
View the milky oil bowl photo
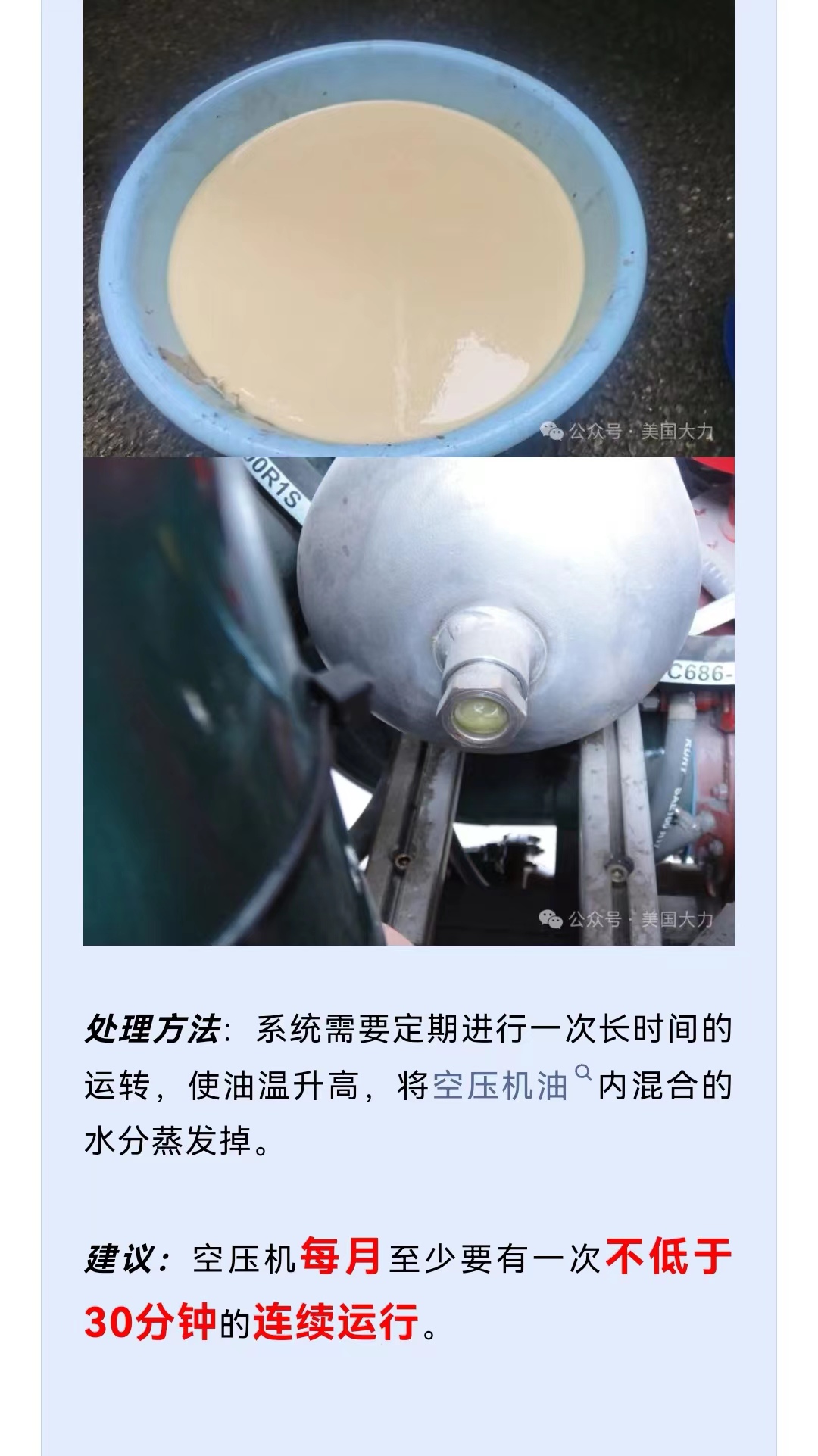click(x=409, y=227)
